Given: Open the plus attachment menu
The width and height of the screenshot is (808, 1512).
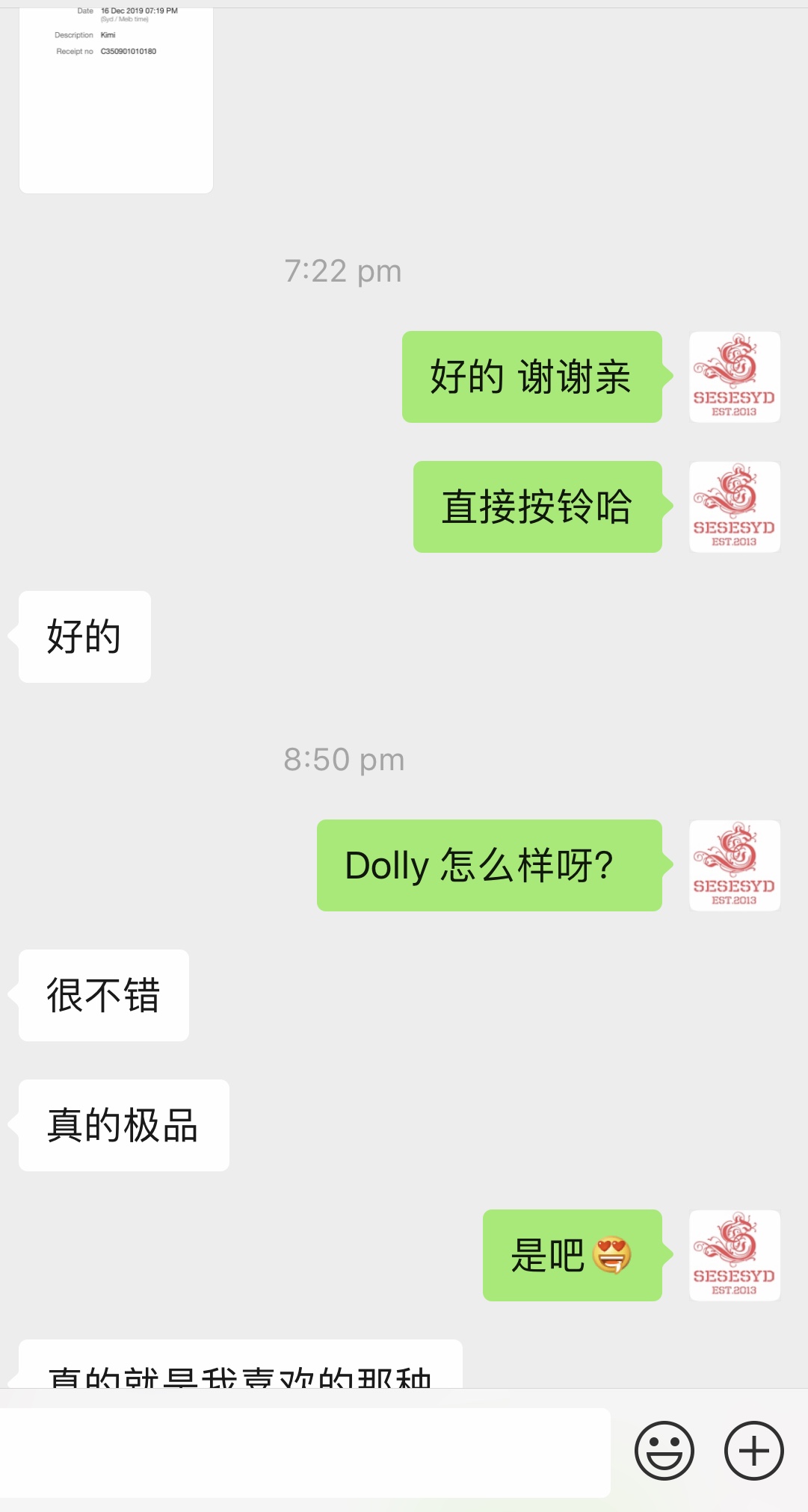Looking at the screenshot, I should 753,1451.
